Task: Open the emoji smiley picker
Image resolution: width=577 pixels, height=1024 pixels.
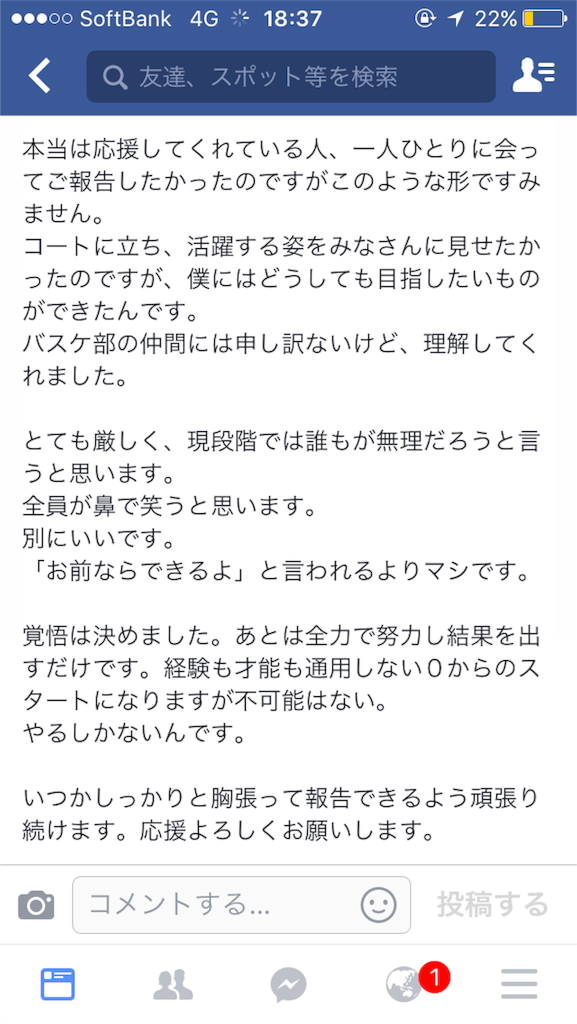Action: (379, 905)
